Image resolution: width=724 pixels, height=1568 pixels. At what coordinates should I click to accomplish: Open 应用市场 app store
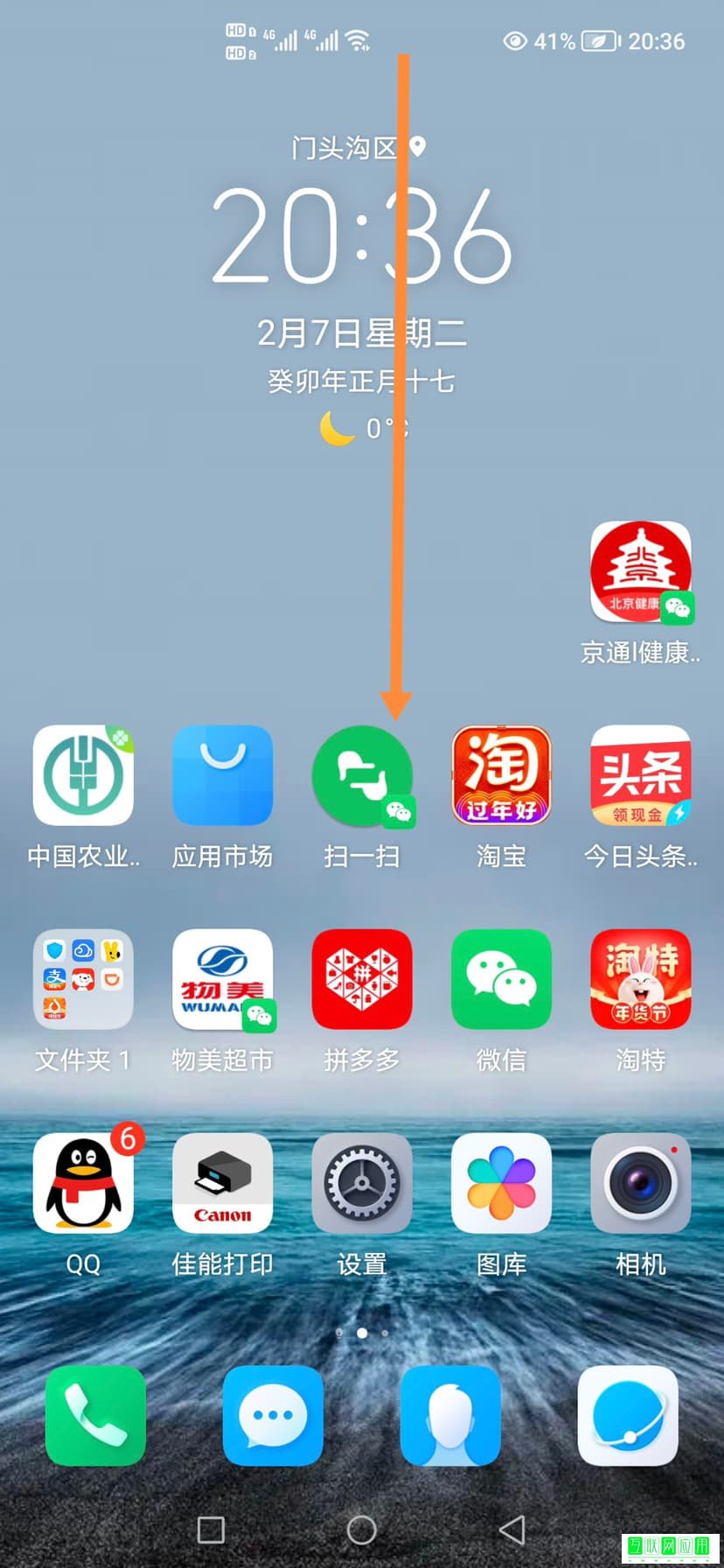click(222, 776)
